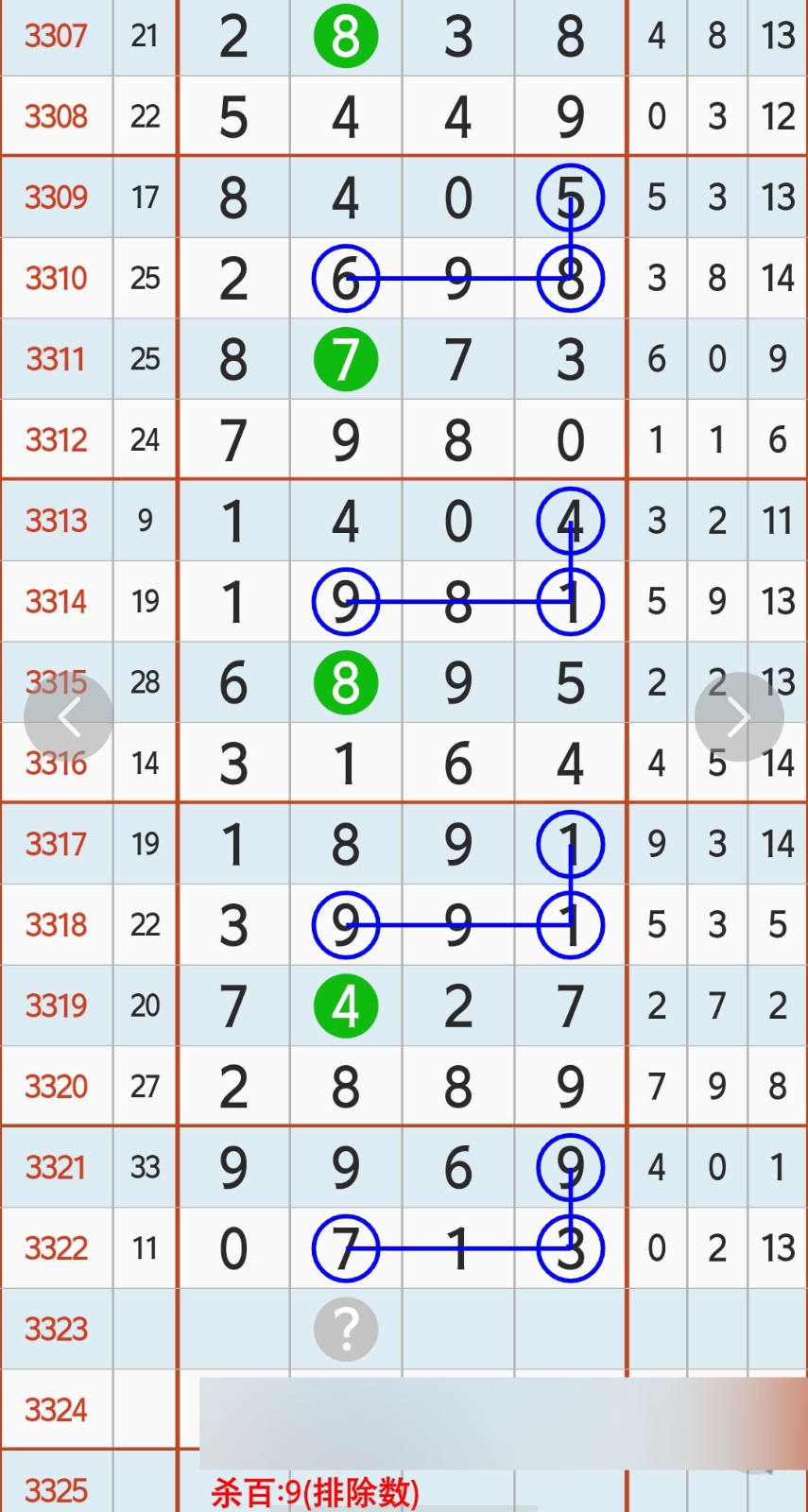Toggle the circled 1 in row 3317
The width and height of the screenshot is (808, 1512).
coord(570,844)
